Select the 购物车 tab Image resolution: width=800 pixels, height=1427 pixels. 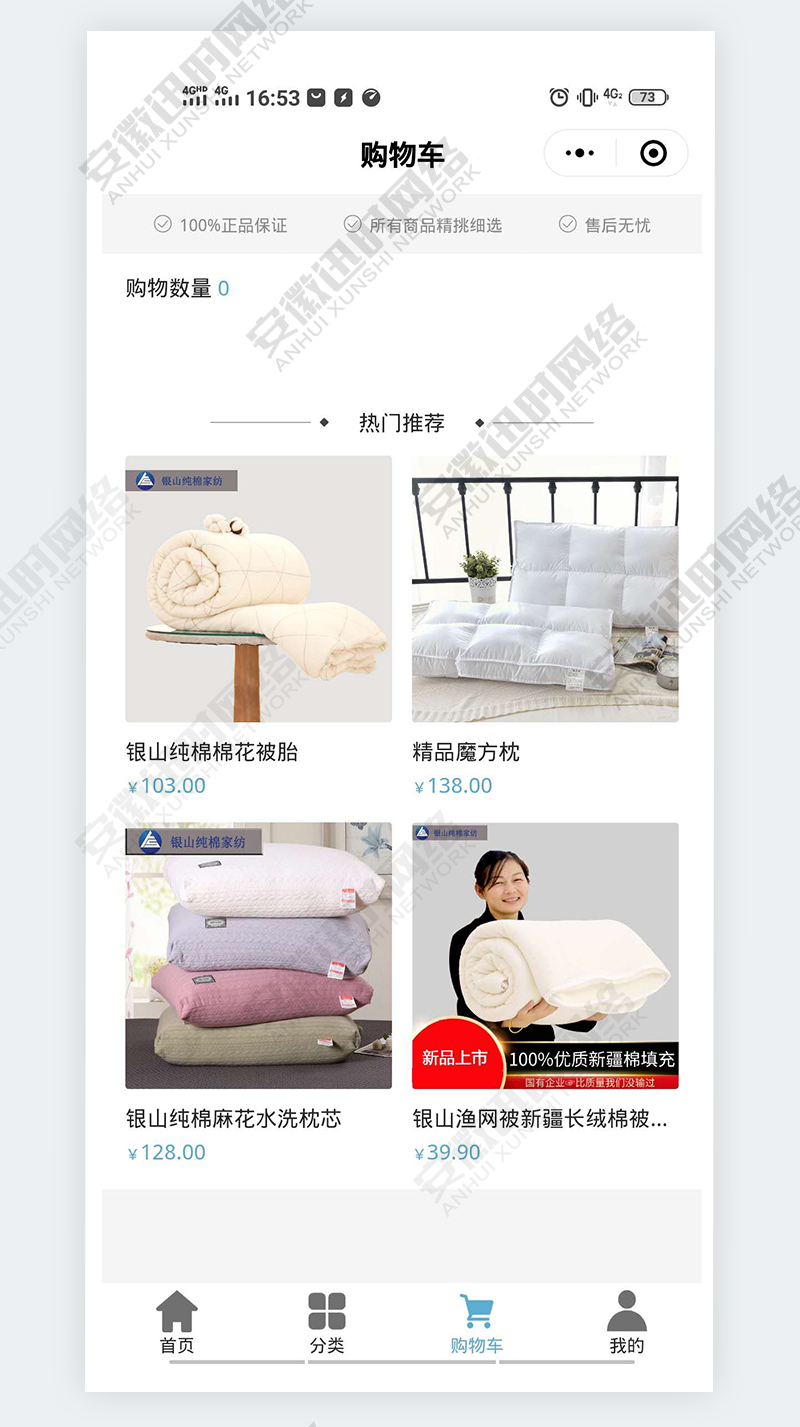point(476,1322)
